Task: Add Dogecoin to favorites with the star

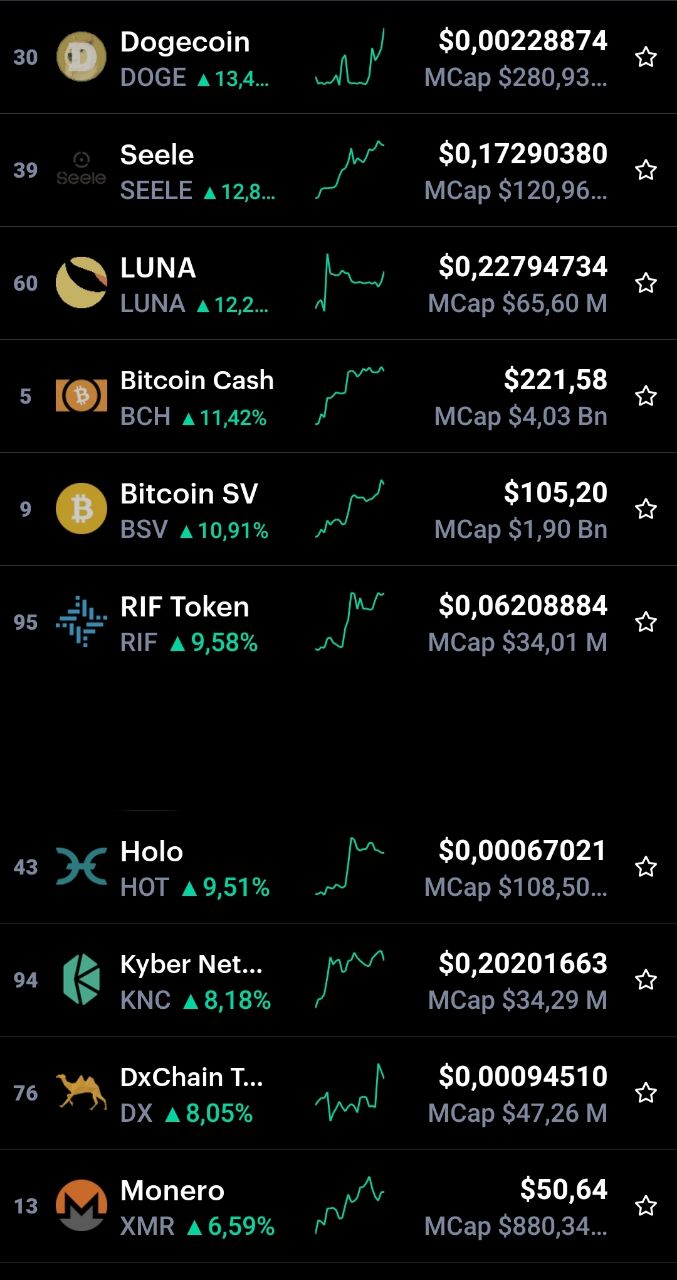Action: tap(646, 57)
